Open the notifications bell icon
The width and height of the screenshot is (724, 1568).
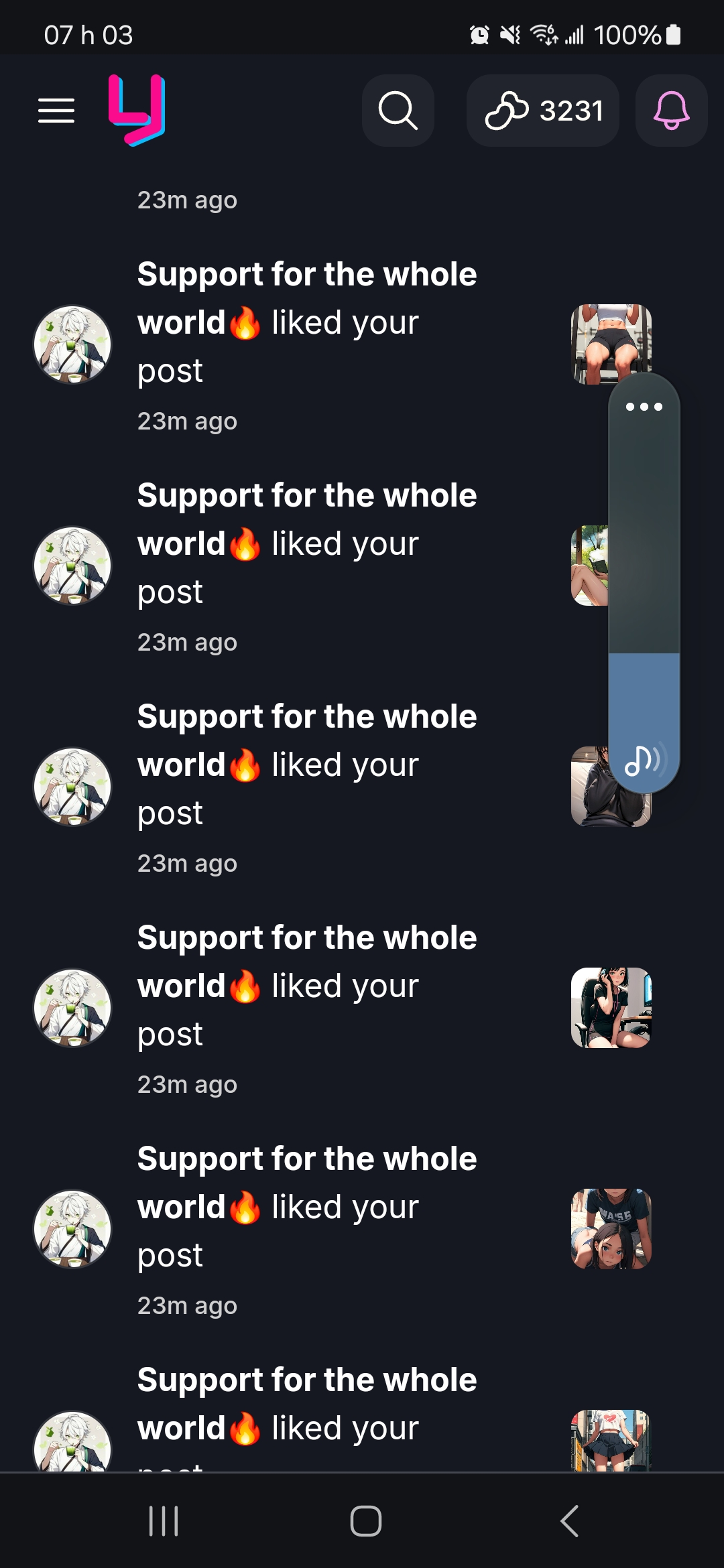coord(670,111)
